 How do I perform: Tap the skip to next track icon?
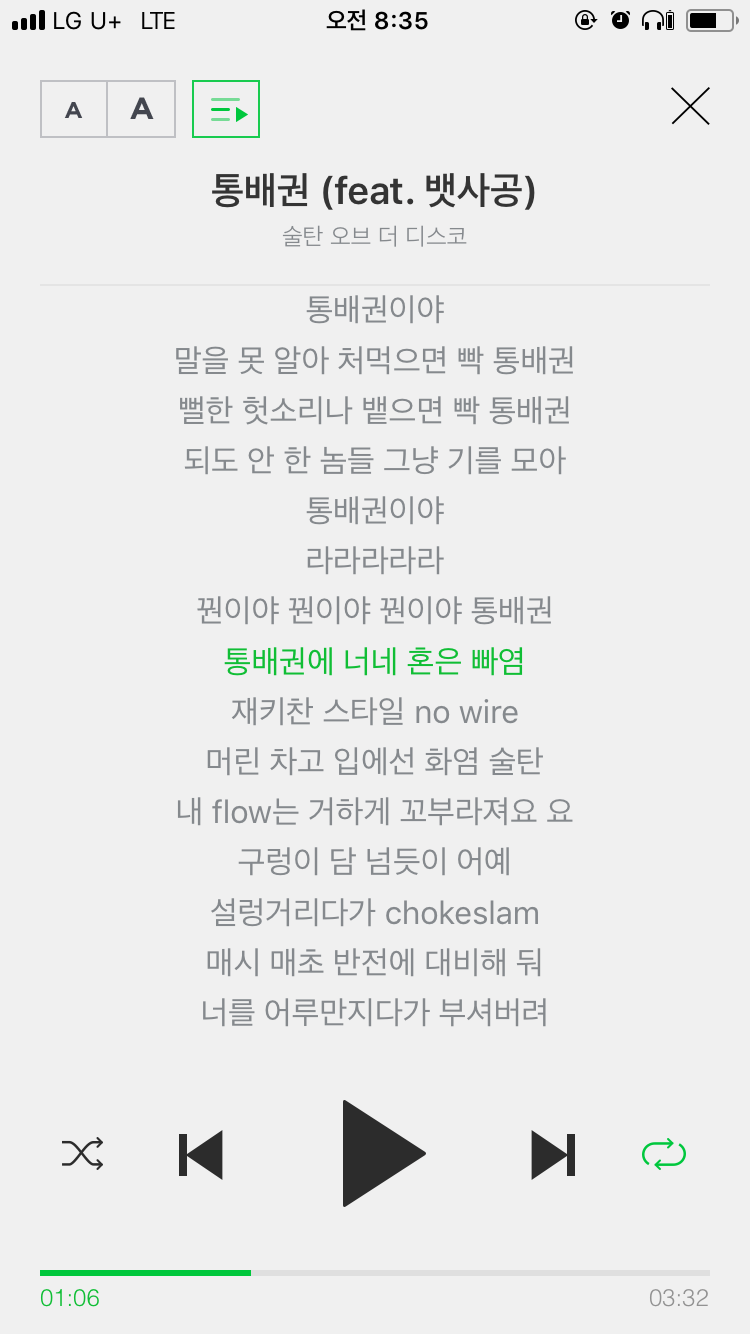point(555,1153)
